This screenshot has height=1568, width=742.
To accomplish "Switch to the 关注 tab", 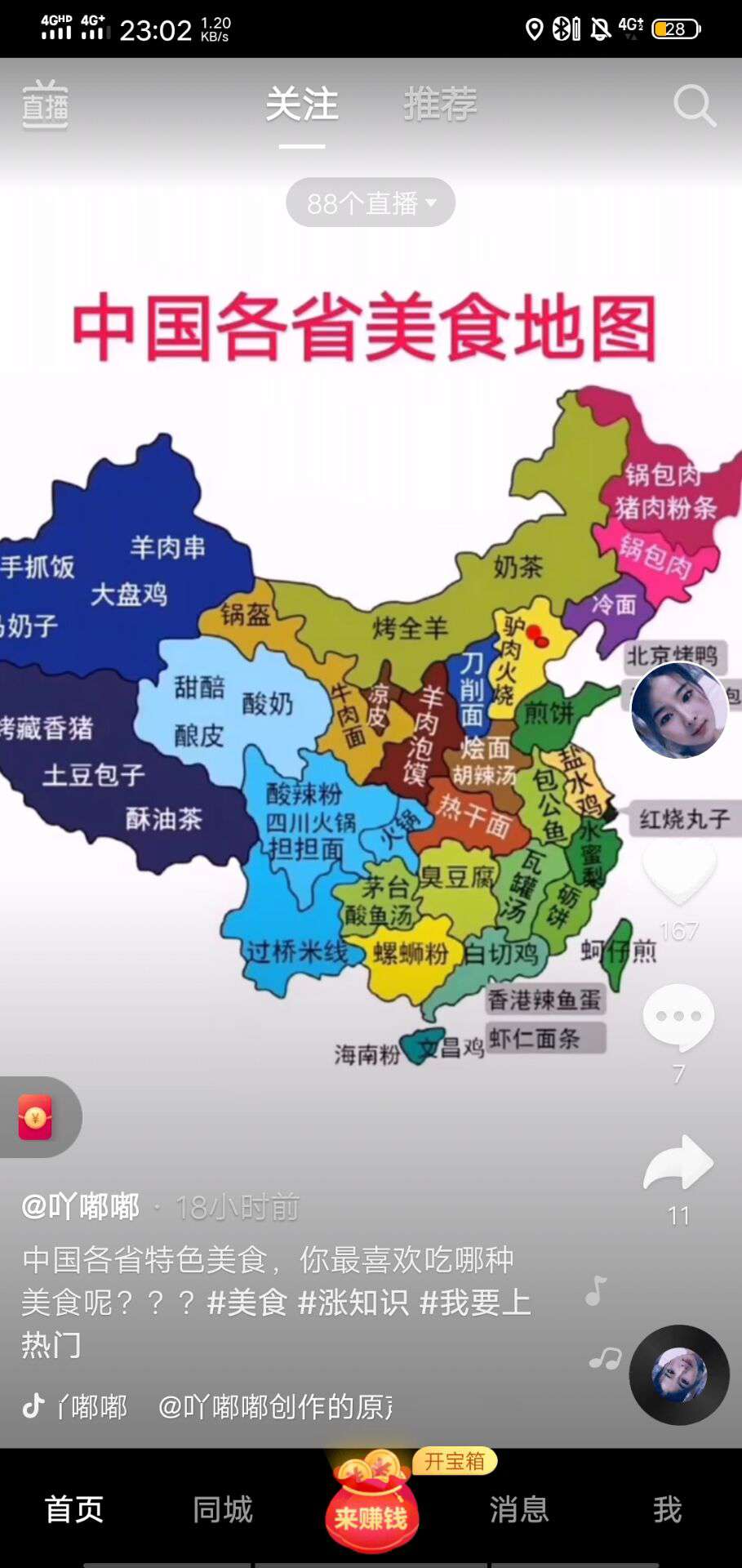I will [x=301, y=105].
